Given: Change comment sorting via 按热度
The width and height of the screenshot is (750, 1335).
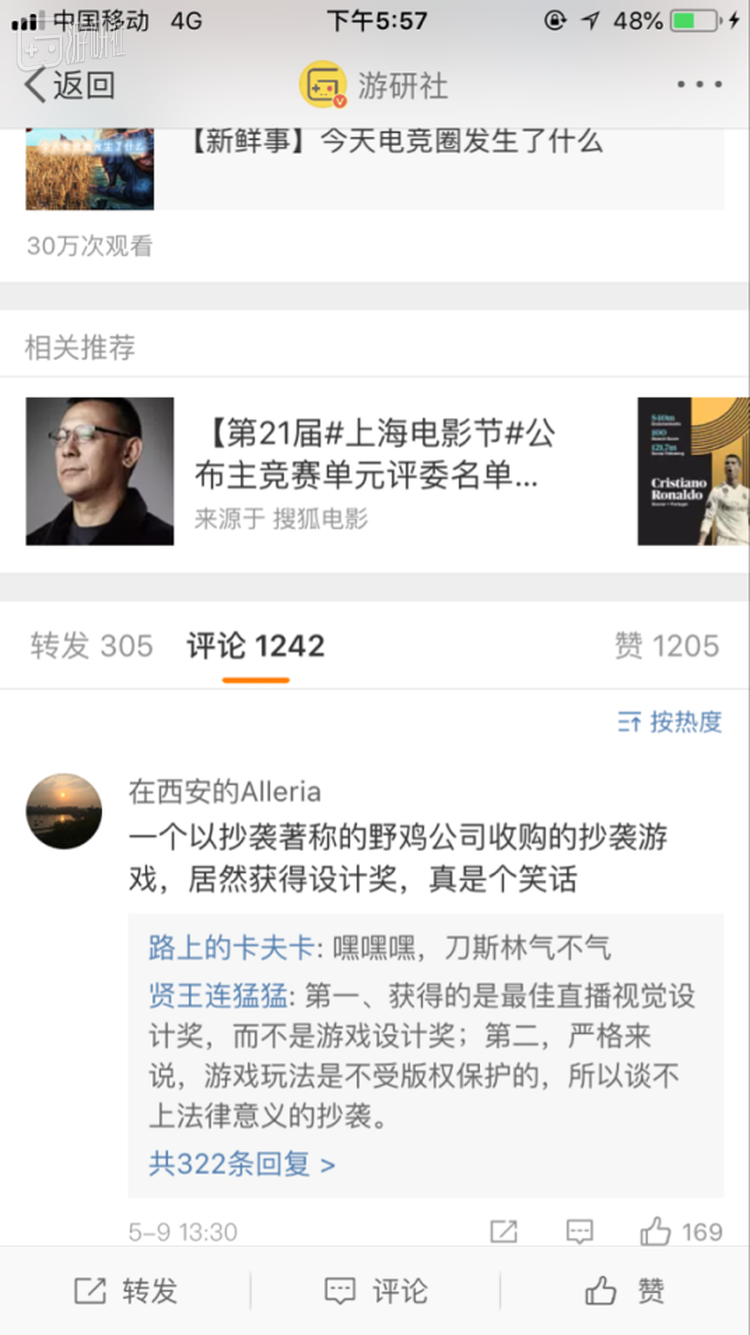Looking at the screenshot, I should (670, 722).
